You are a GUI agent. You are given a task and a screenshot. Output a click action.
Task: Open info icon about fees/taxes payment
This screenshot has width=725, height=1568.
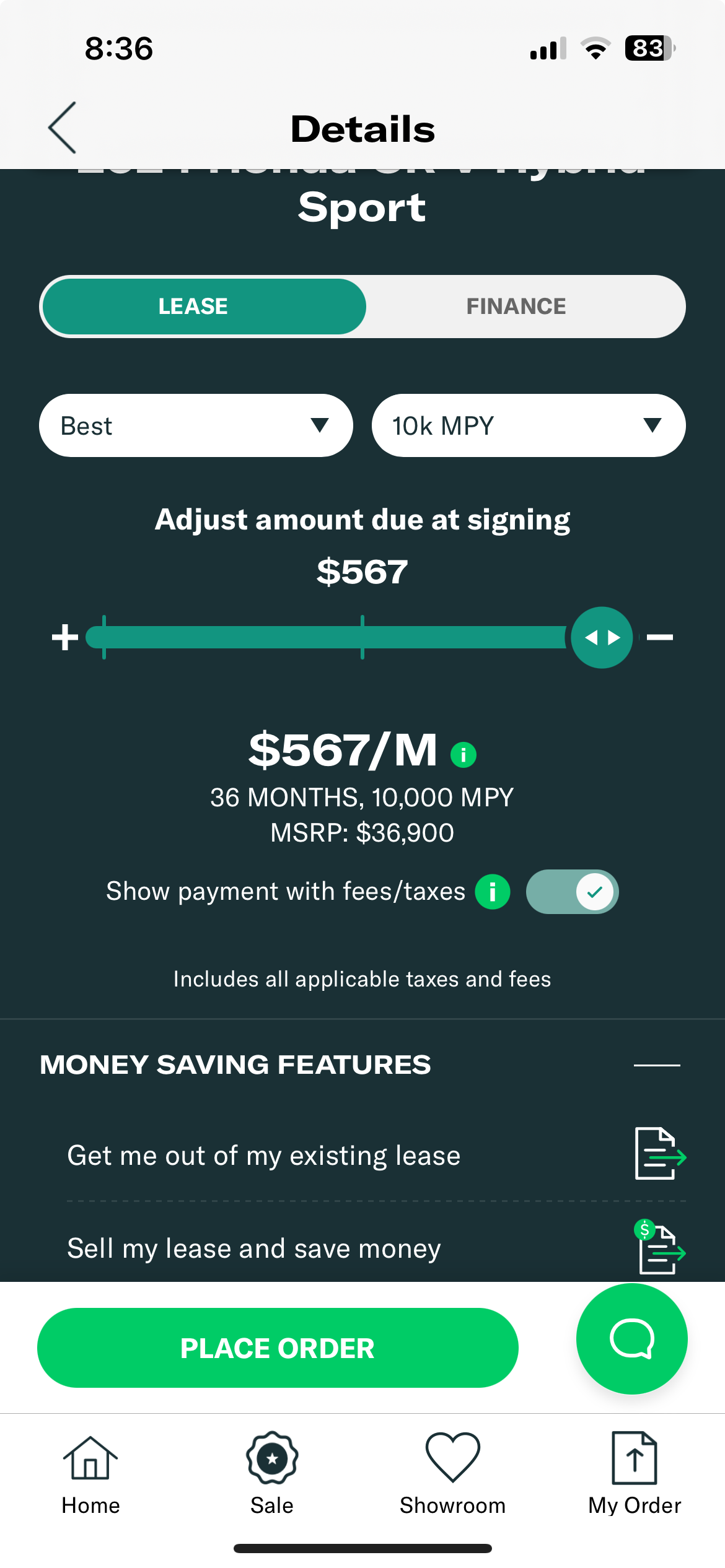(x=493, y=892)
